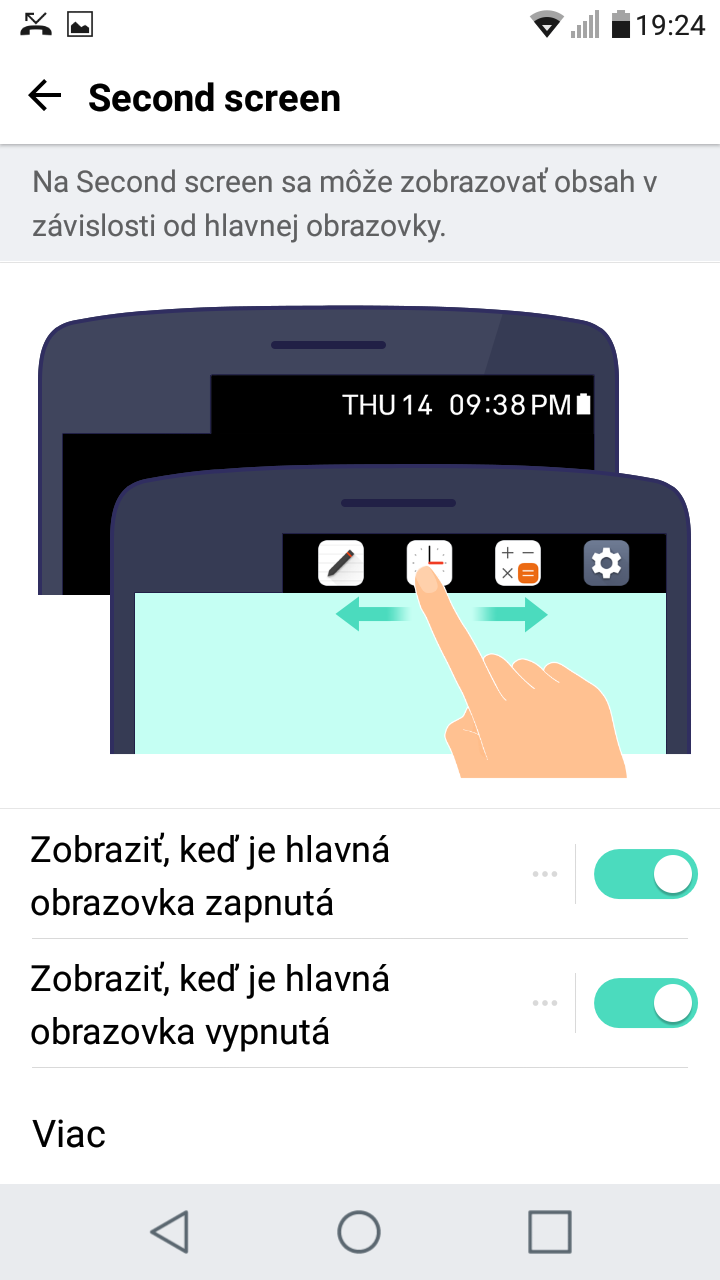The width and height of the screenshot is (720, 1280).
Task: Disable the switch for 'hlavná obrazovka zapnutá'
Action: (x=645, y=875)
